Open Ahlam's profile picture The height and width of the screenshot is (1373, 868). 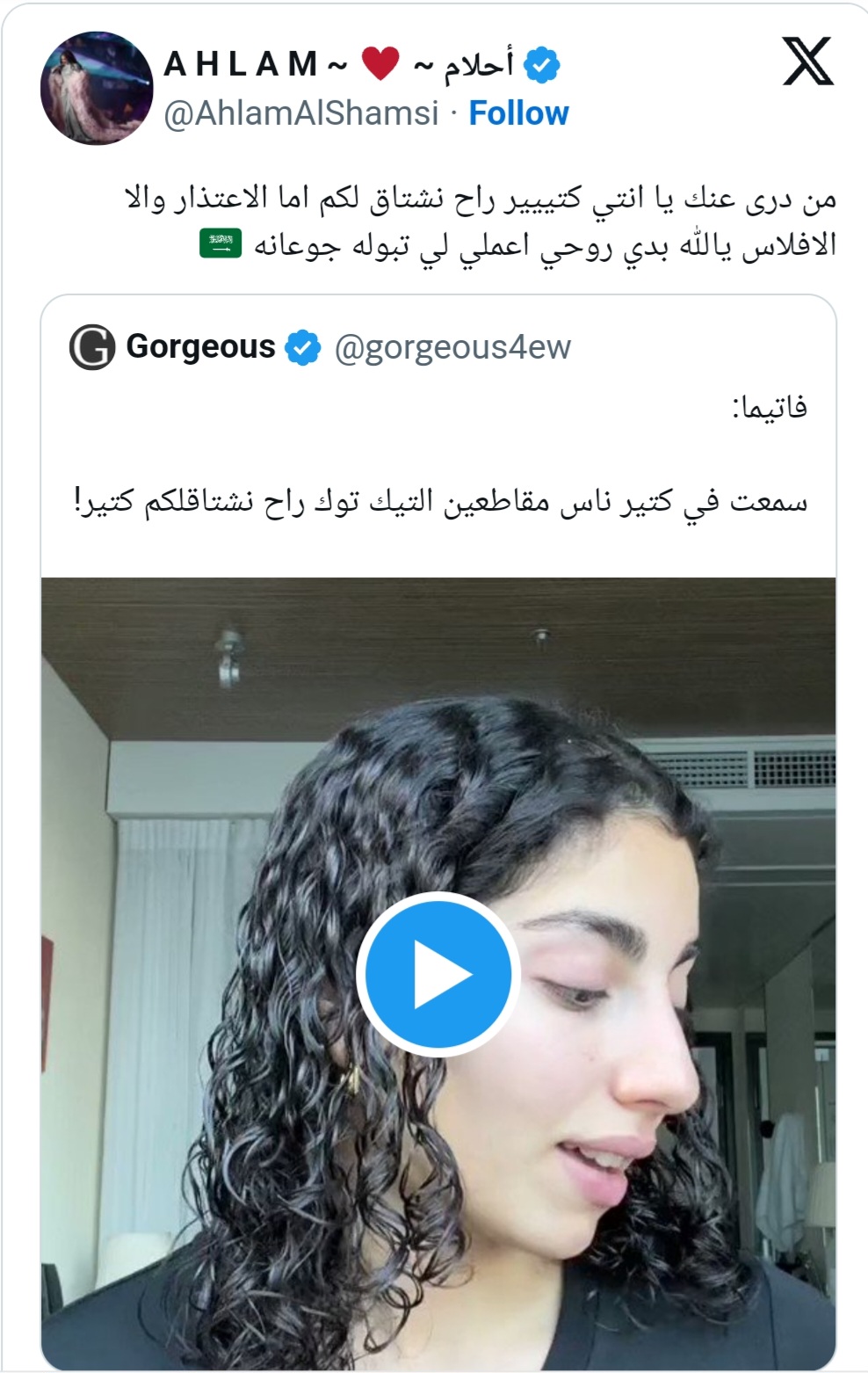[x=97, y=88]
